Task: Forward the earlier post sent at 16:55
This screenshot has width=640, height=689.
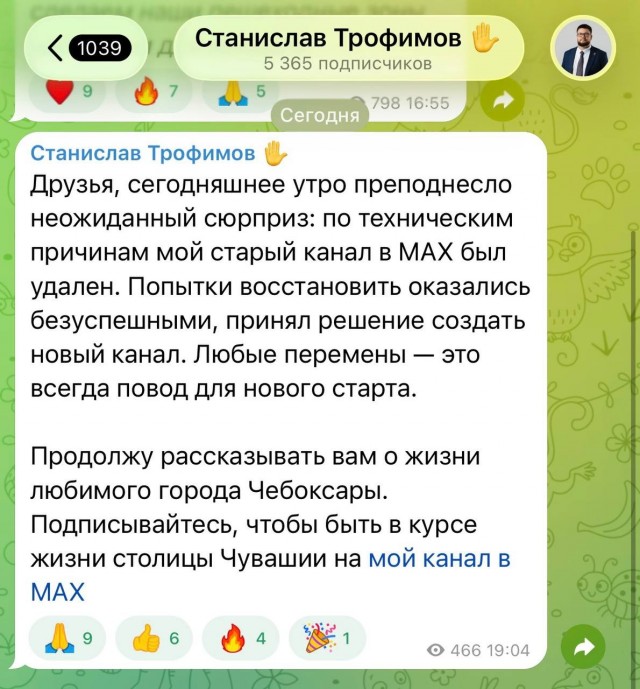Action: (x=503, y=100)
